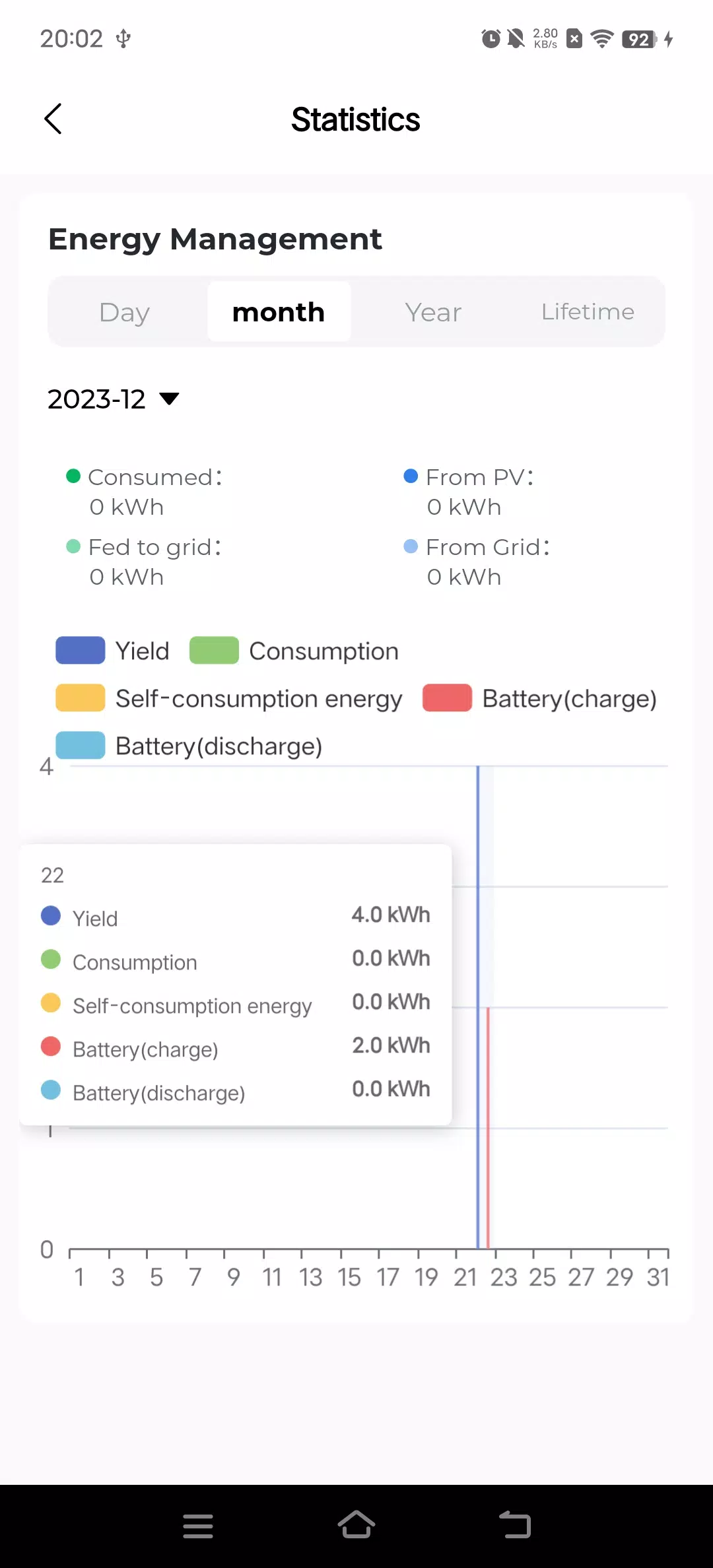
Task: Toggle Battery(charge) in the chart legend
Action: pyautogui.click(x=539, y=698)
